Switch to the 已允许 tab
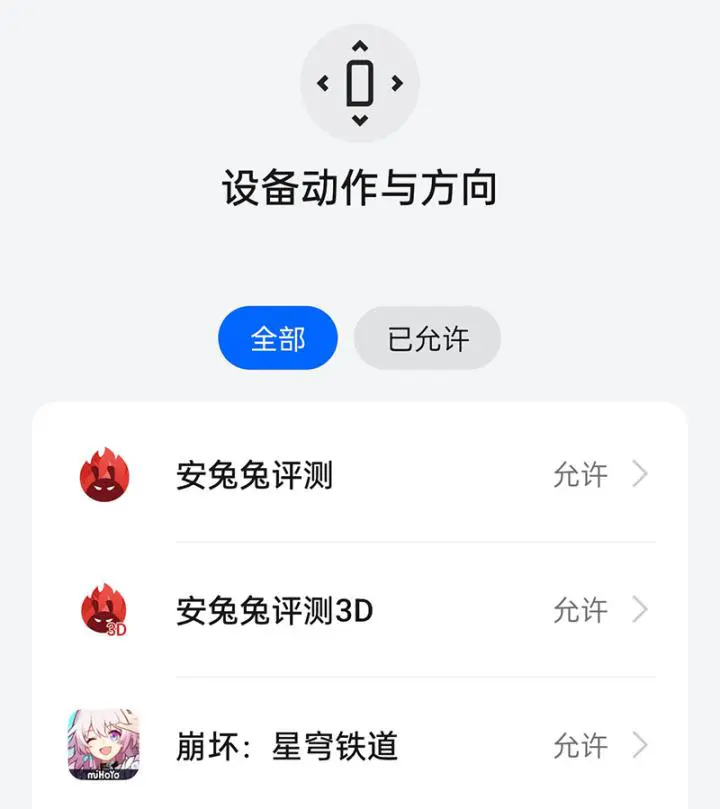The image size is (720, 809). pyautogui.click(x=427, y=339)
